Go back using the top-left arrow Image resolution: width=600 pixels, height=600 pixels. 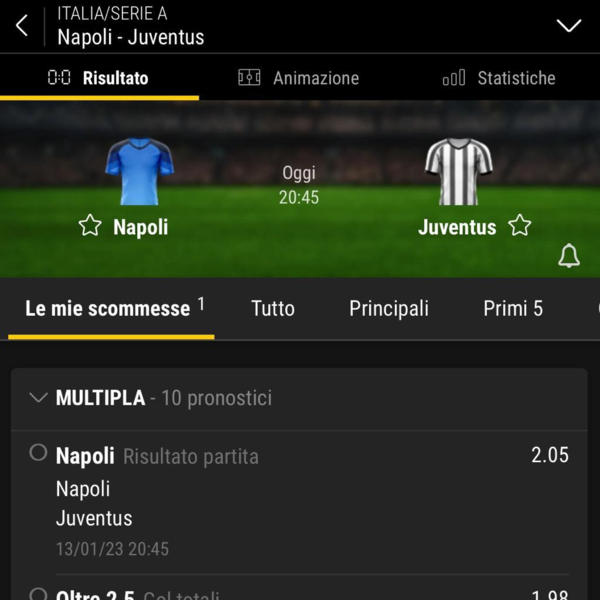click(22, 26)
